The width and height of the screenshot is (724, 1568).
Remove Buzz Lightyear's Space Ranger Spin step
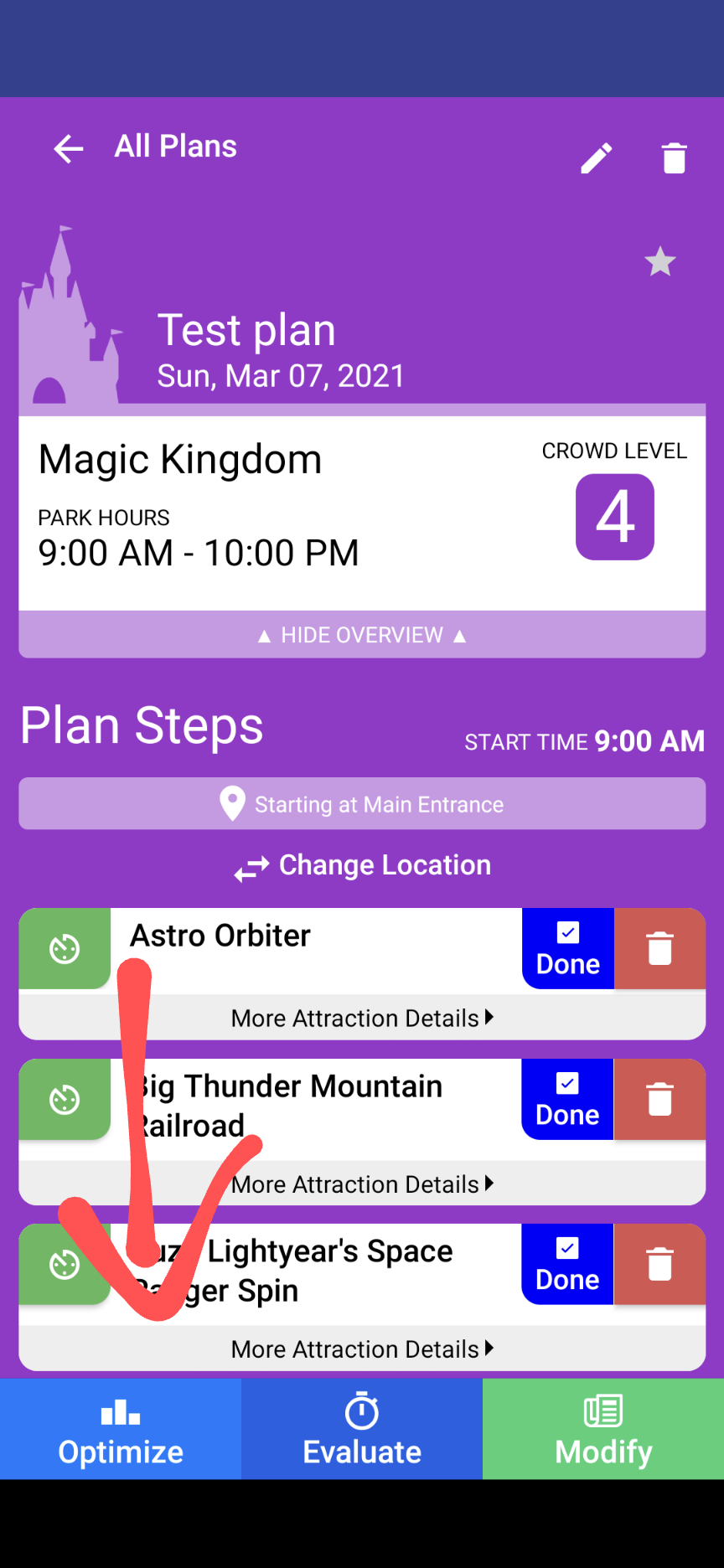pos(660,1265)
